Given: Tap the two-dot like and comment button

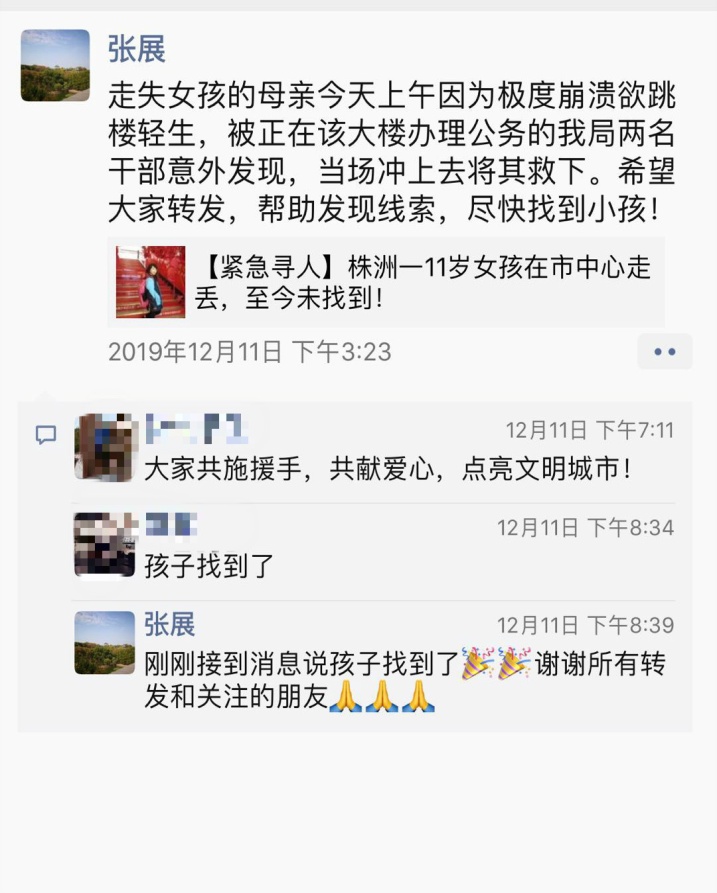Looking at the screenshot, I should pyautogui.click(x=665, y=352).
